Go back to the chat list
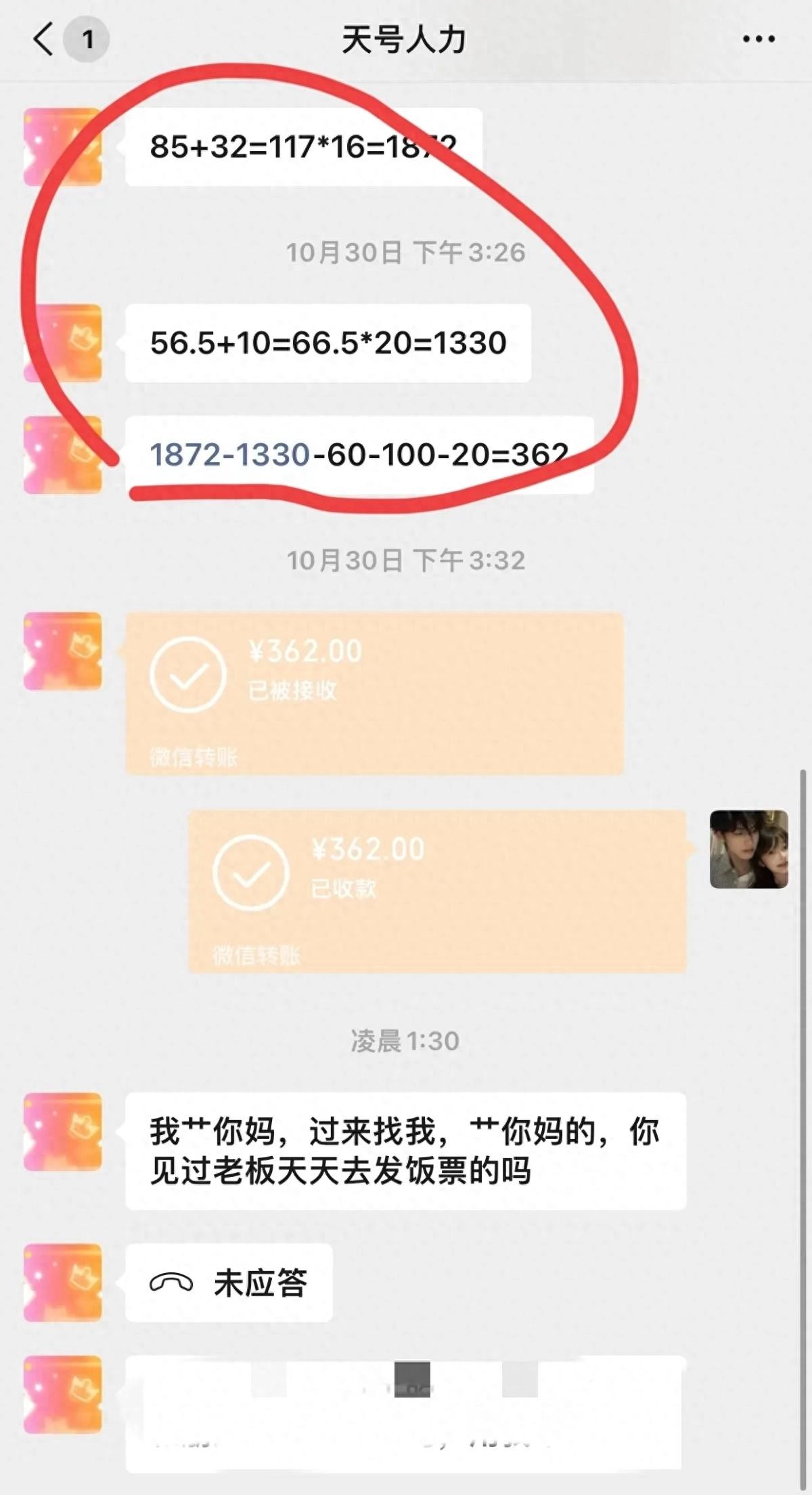 point(43,39)
